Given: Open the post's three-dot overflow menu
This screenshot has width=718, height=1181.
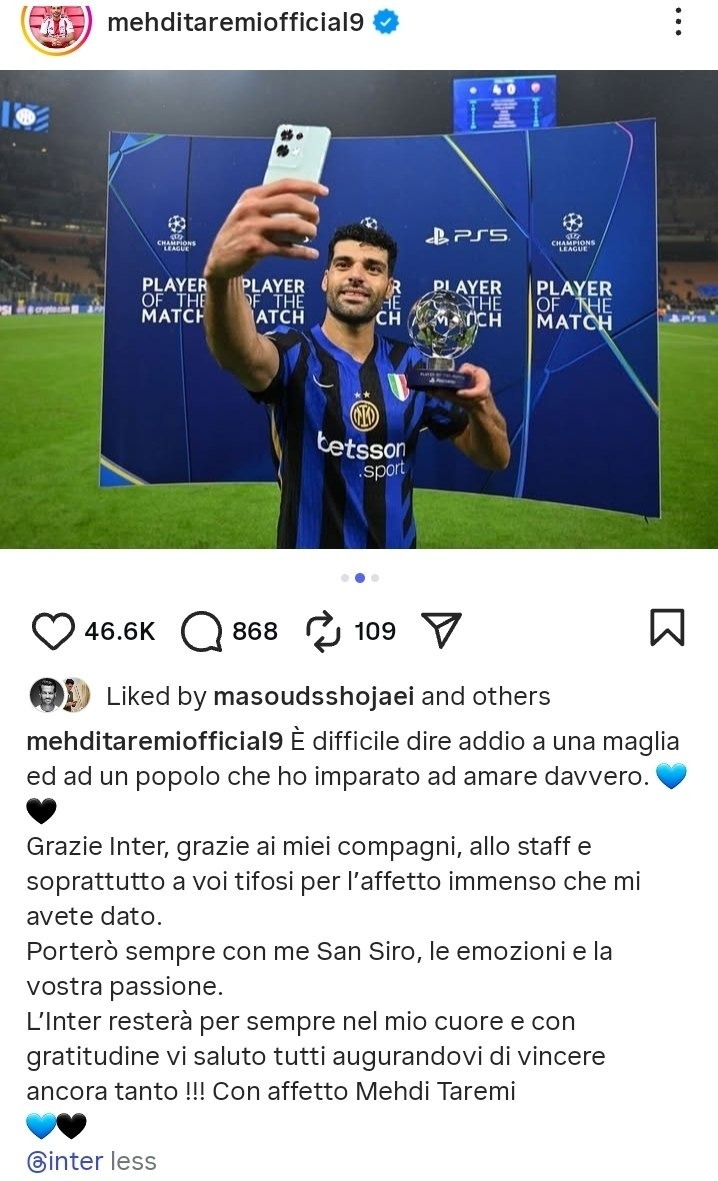Looking at the screenshot, I should 679,22.
